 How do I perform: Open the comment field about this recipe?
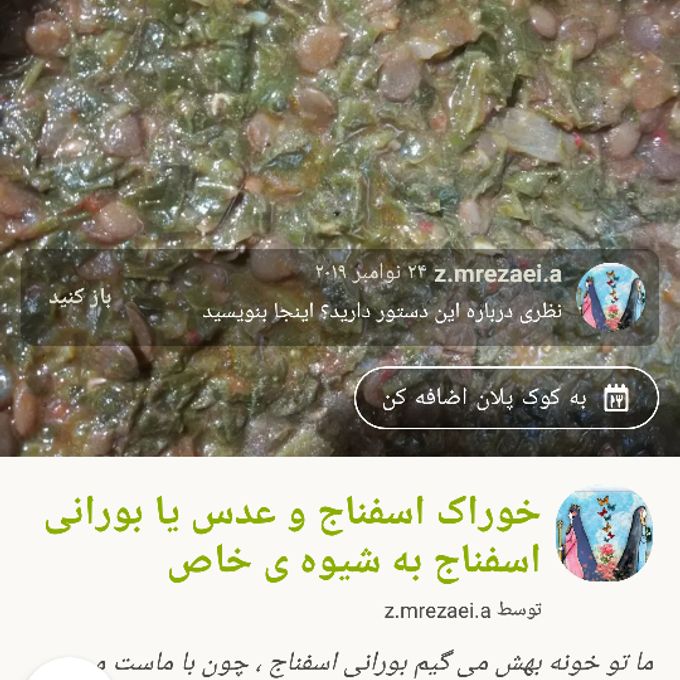(x=384, y=311)
